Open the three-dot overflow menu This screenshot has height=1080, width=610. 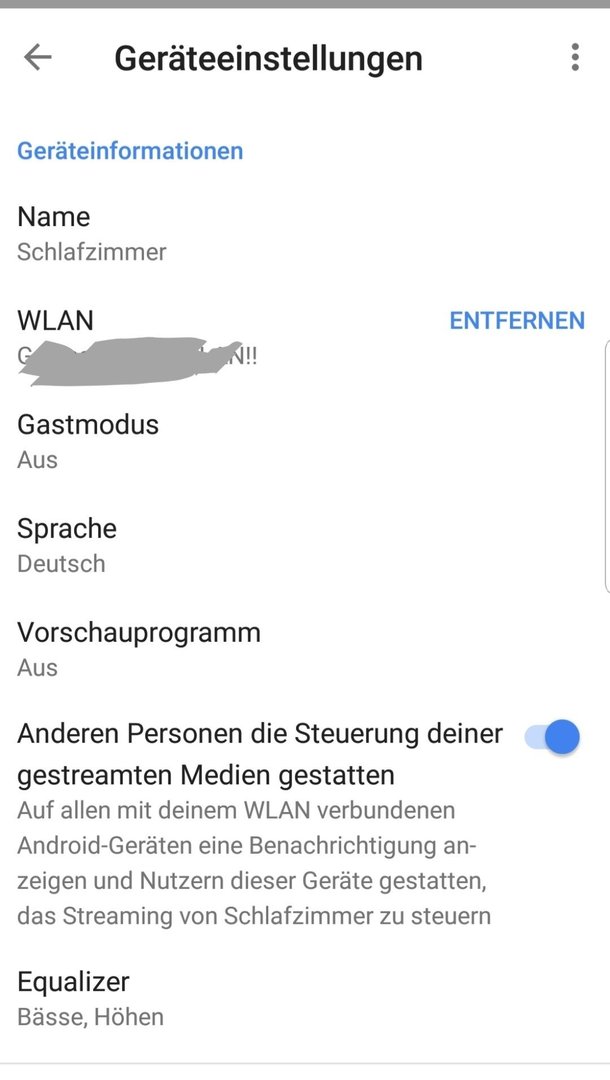coord(574,58)
